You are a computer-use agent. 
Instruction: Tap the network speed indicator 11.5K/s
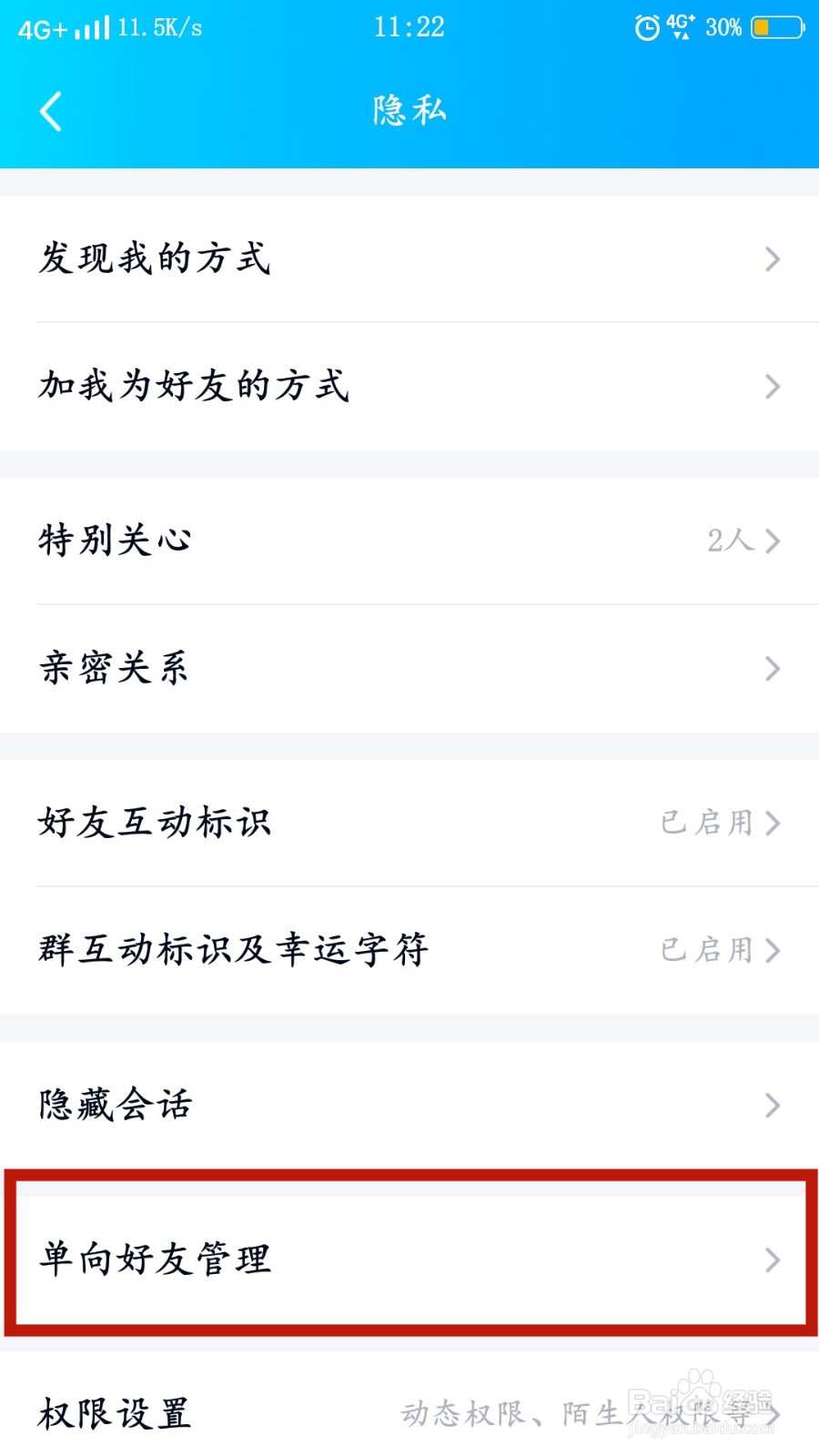[159, 27]
